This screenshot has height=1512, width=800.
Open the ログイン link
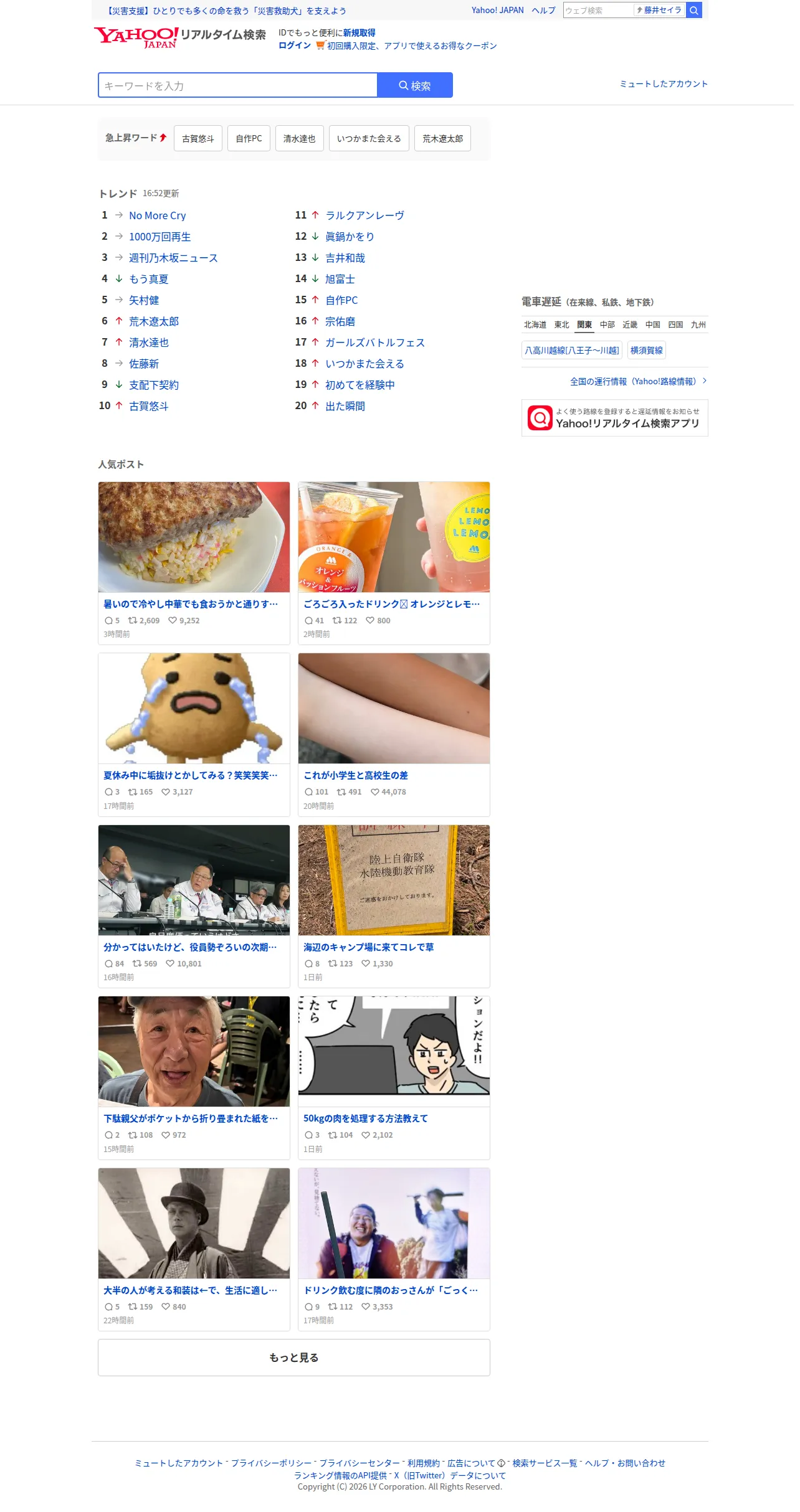(x=295, y=45)
